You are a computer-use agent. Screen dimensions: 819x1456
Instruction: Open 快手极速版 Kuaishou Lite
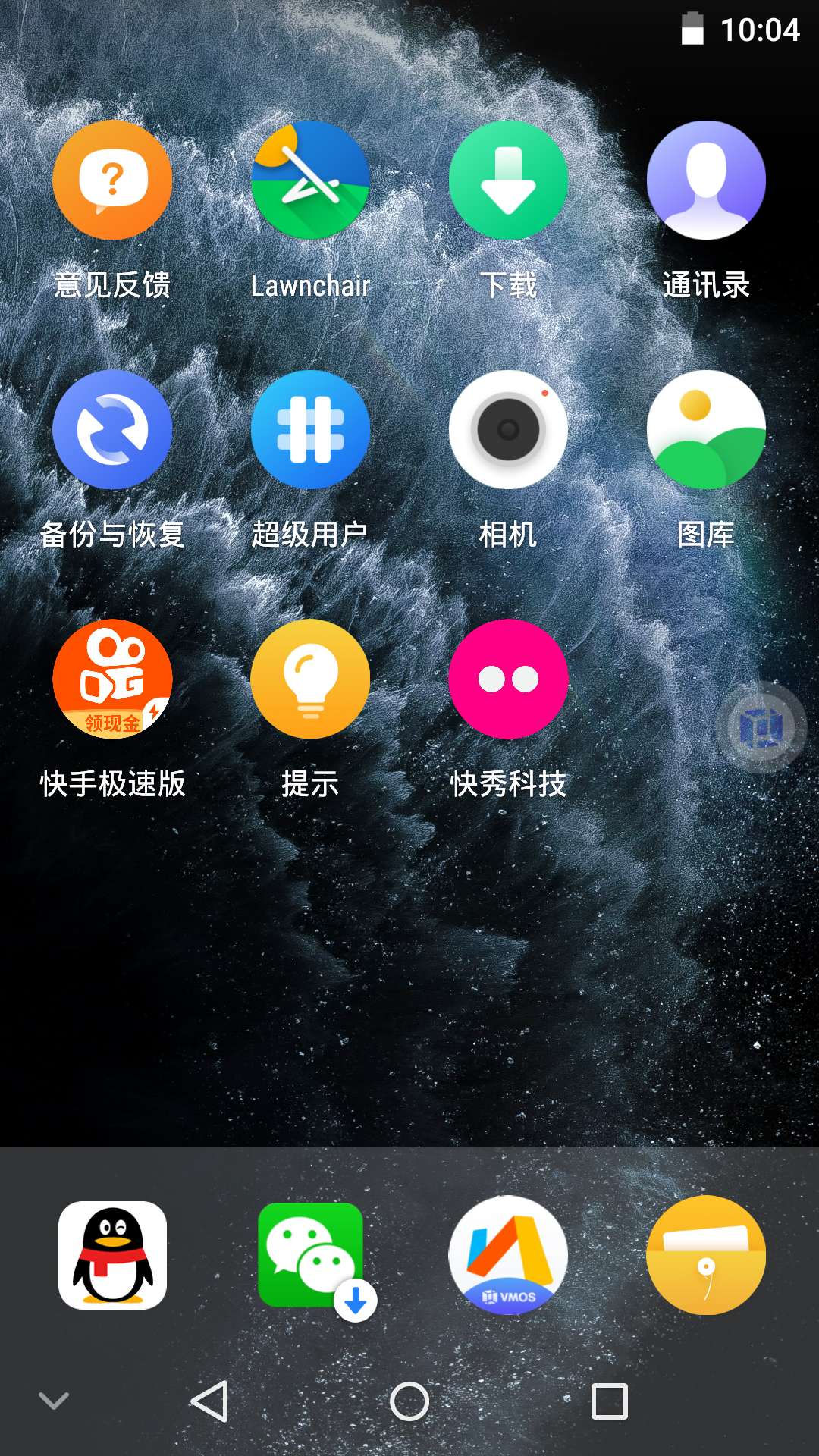coord(112,680)
